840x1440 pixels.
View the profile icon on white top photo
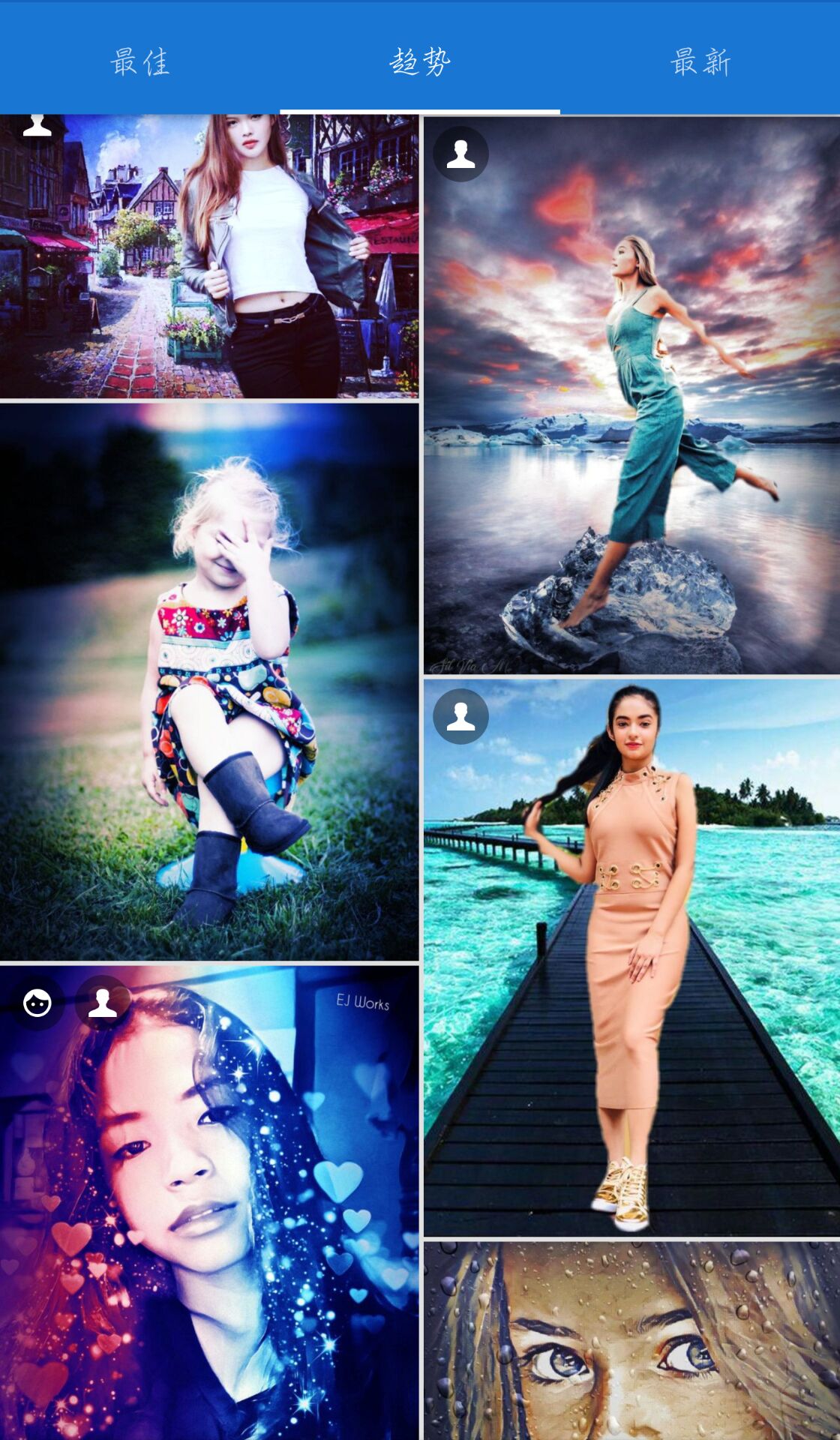pos(37,124)
